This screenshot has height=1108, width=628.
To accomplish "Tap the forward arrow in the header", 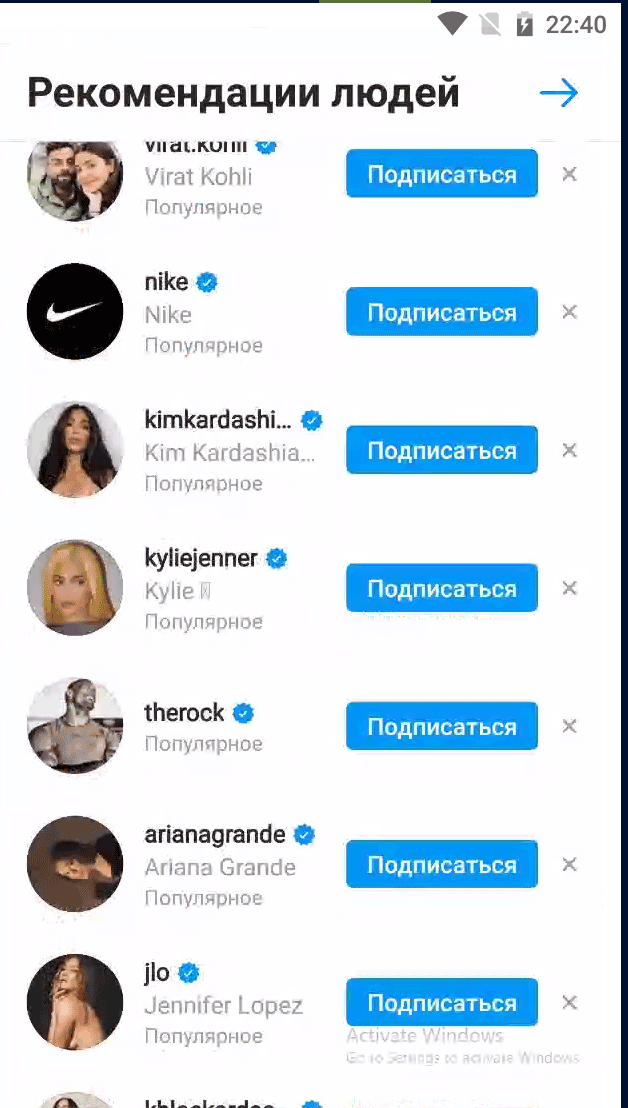I will pyautogui.click(x=559, y=94).
